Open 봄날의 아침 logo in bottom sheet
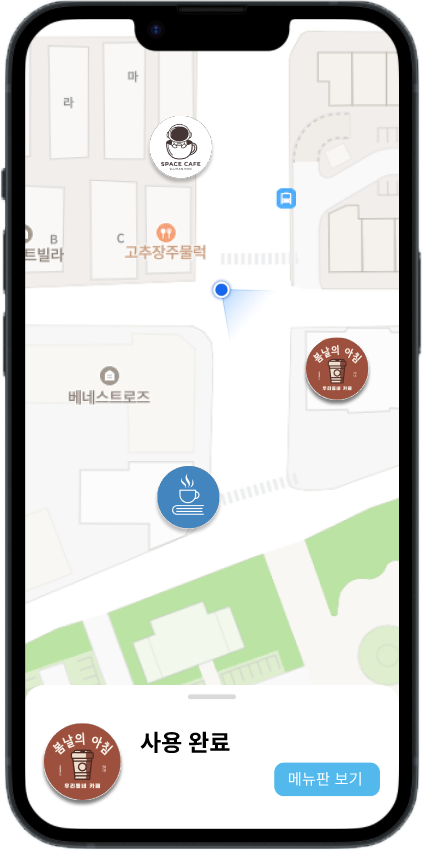This screenshot has width=422, height=850. point(82,762)
